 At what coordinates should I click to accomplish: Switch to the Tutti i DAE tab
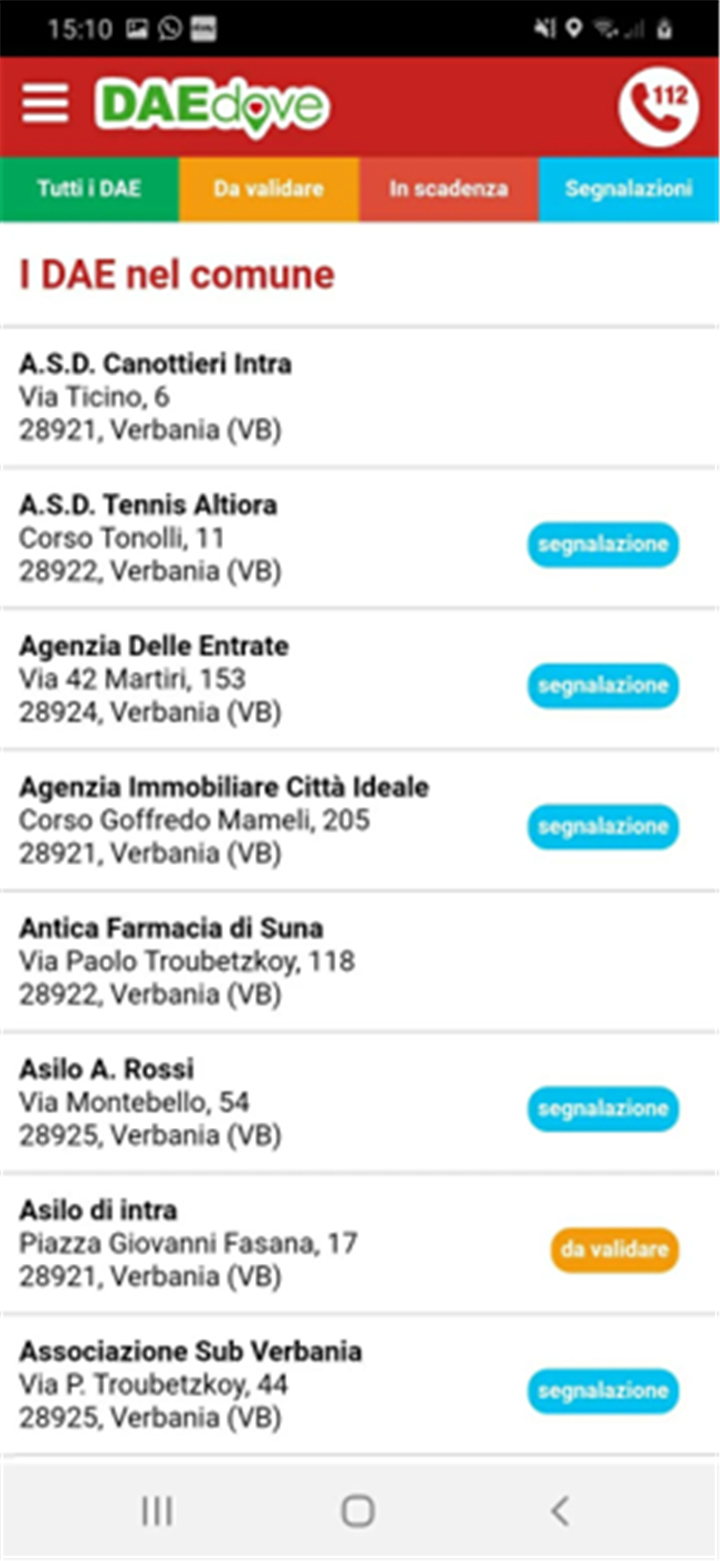[x=89, y=189]
